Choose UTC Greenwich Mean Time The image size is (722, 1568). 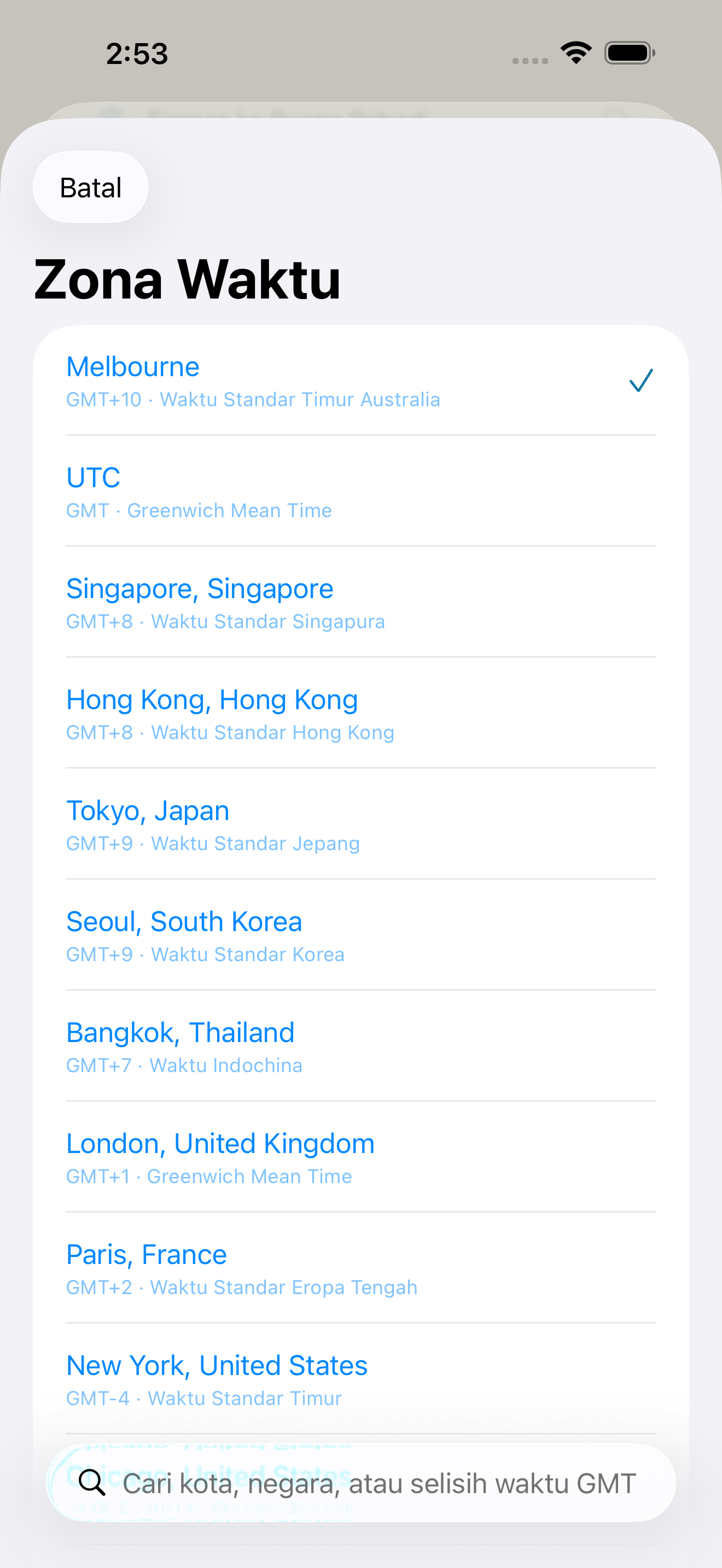click(361, 491)
